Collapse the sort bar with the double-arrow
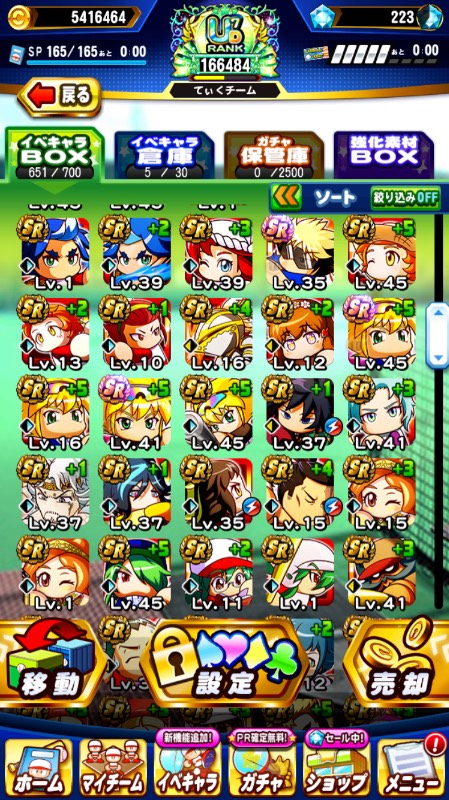 point(286,198)
